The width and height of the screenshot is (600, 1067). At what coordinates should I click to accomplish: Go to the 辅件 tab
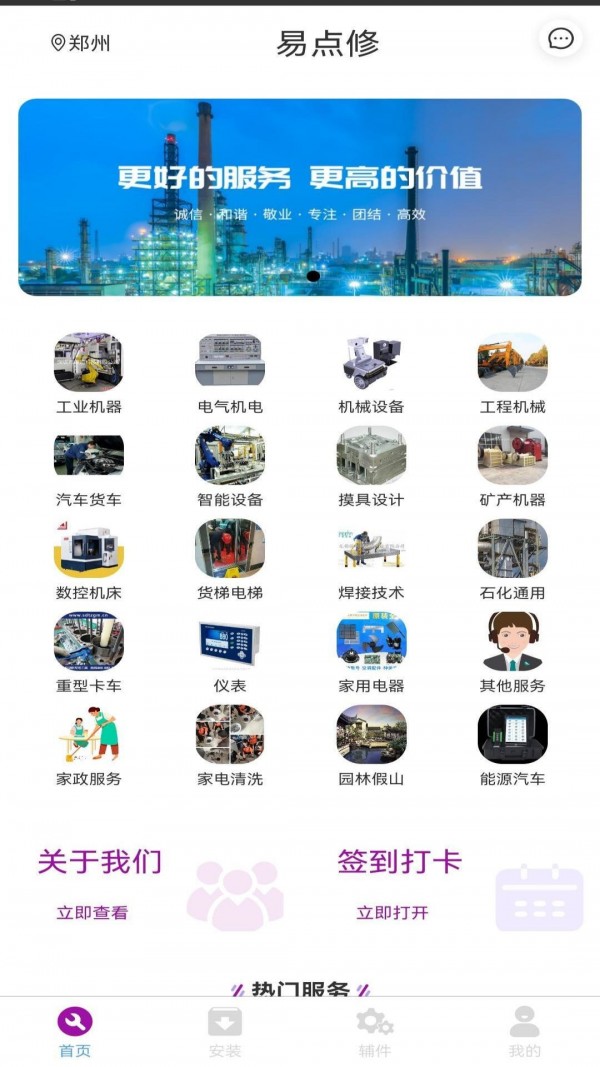coord(375,1031)
